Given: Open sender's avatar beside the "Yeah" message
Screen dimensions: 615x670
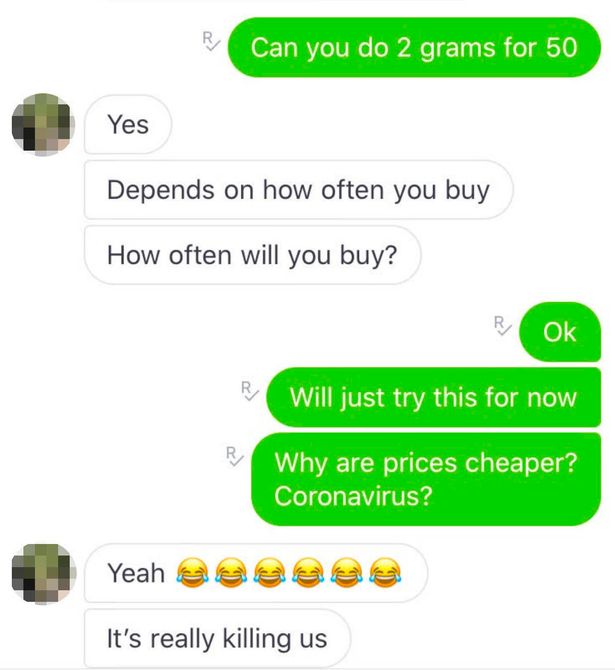Looking at the screenshot, I should coord(42,574).
